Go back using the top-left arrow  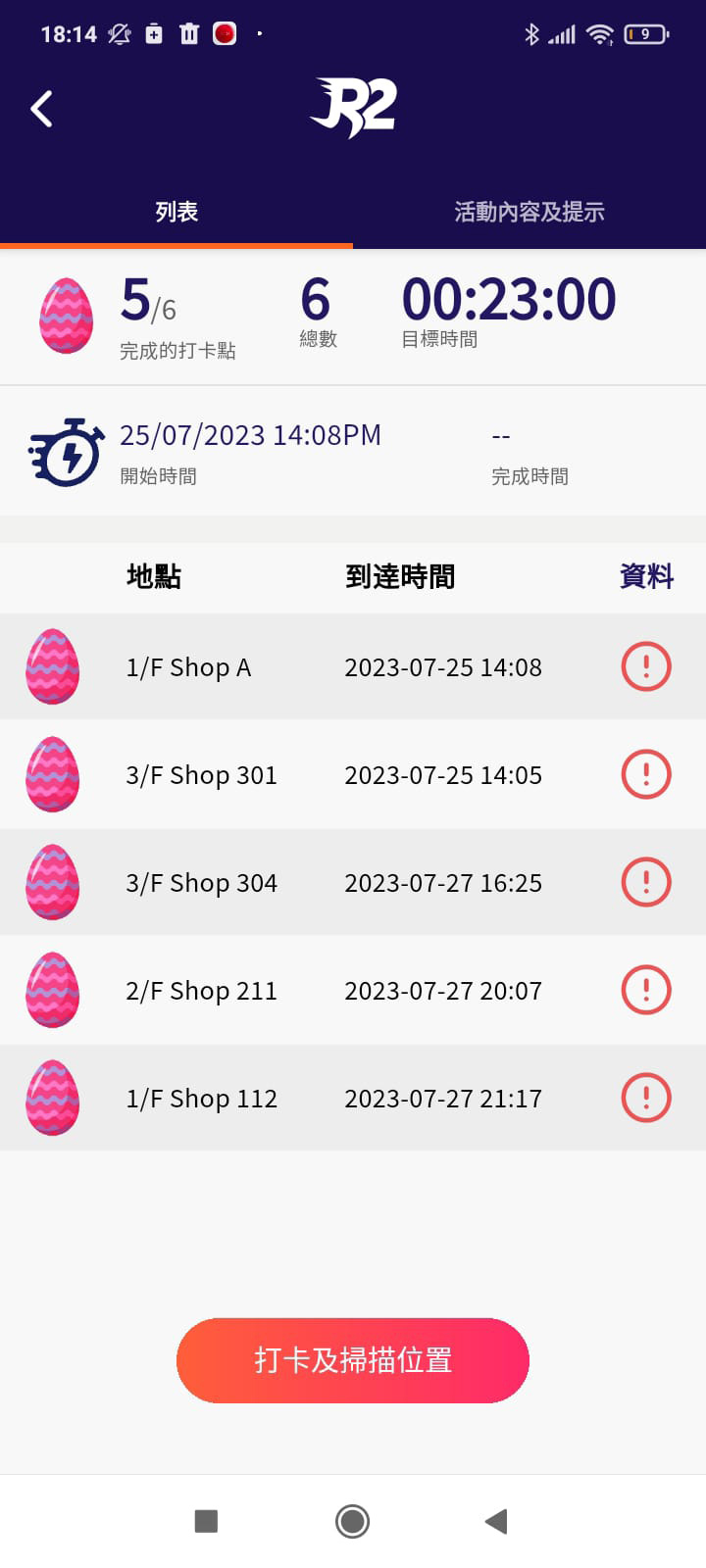pyautogui.click(x=41, y=109)
